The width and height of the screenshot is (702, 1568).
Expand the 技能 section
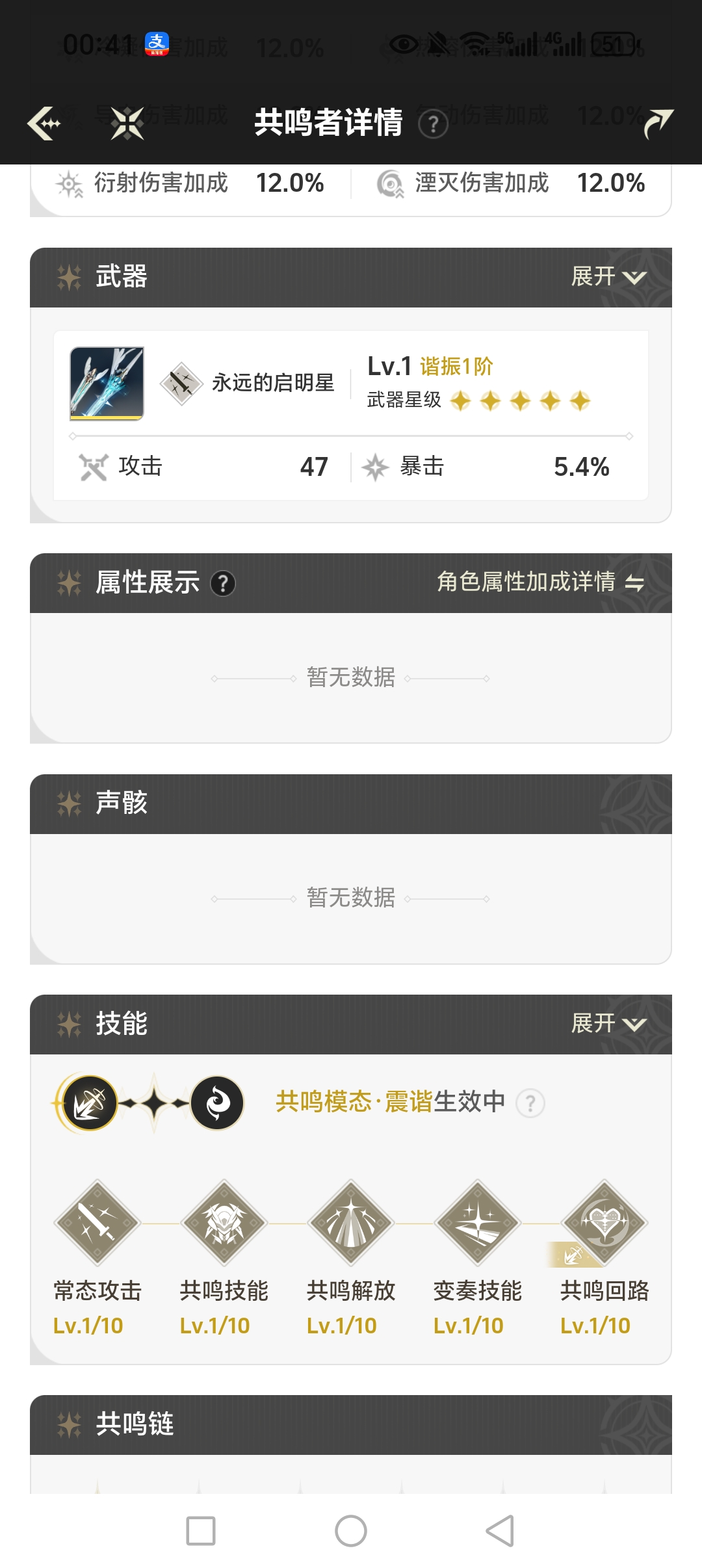pos(608,1024)
